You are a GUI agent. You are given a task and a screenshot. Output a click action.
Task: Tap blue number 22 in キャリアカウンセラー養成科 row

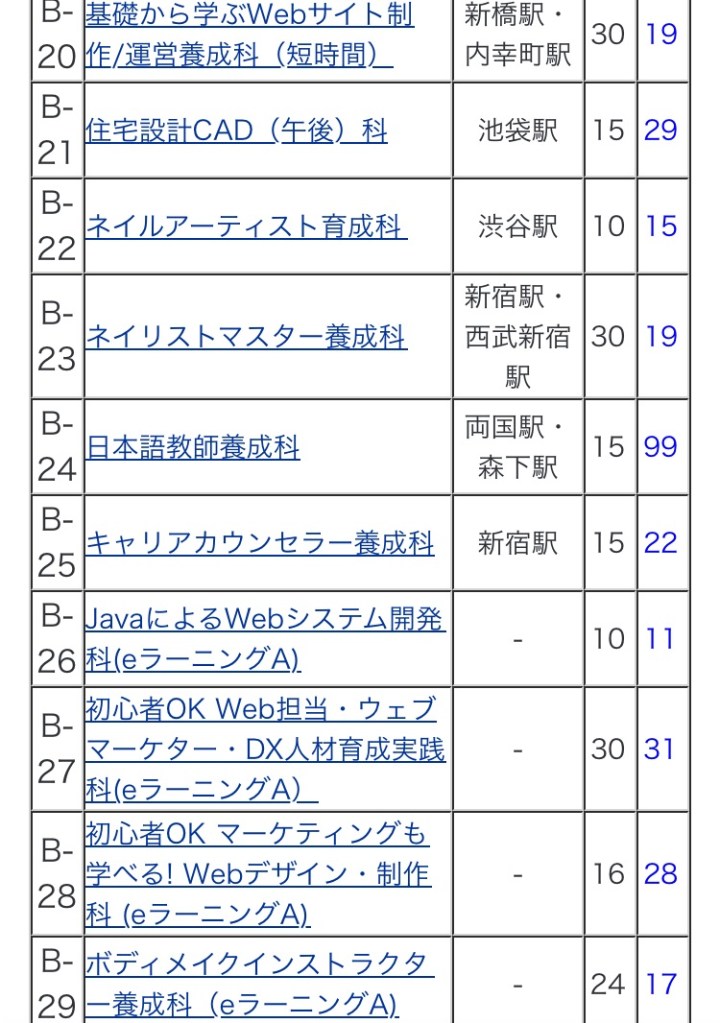[661, 543]
